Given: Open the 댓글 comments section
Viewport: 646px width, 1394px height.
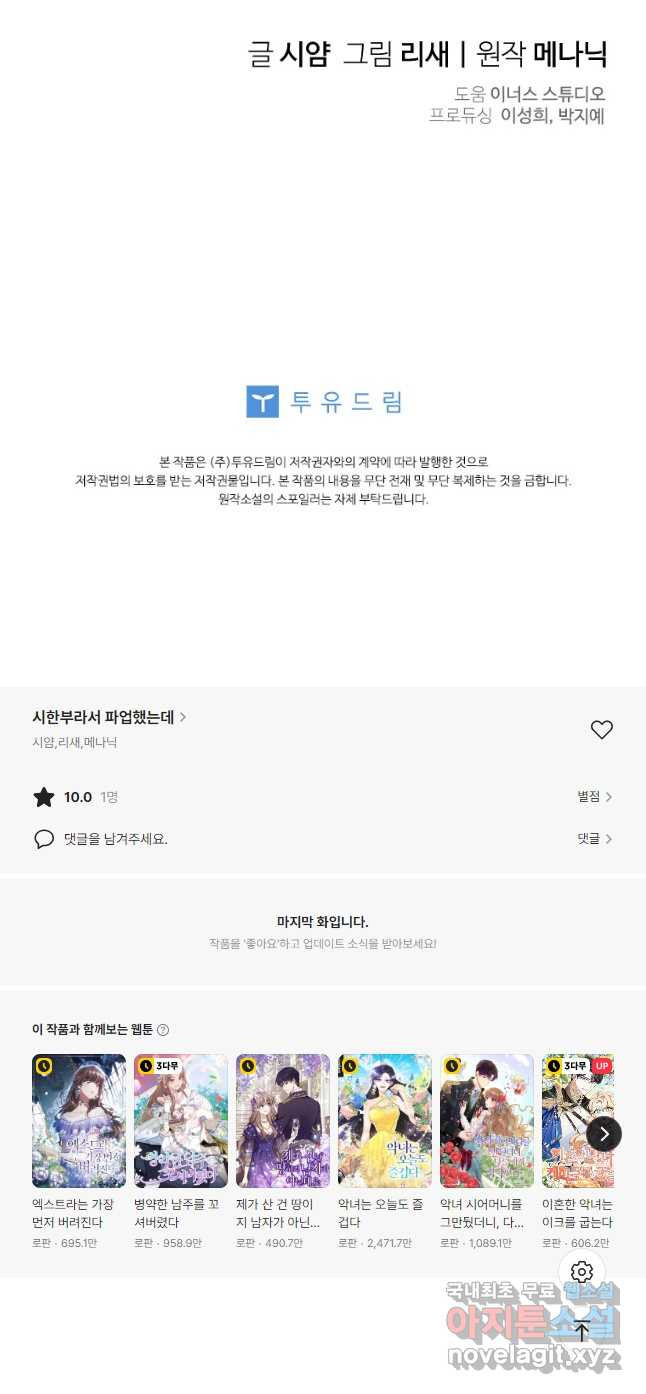Looking at the screenshot, I should pos(594,839).
